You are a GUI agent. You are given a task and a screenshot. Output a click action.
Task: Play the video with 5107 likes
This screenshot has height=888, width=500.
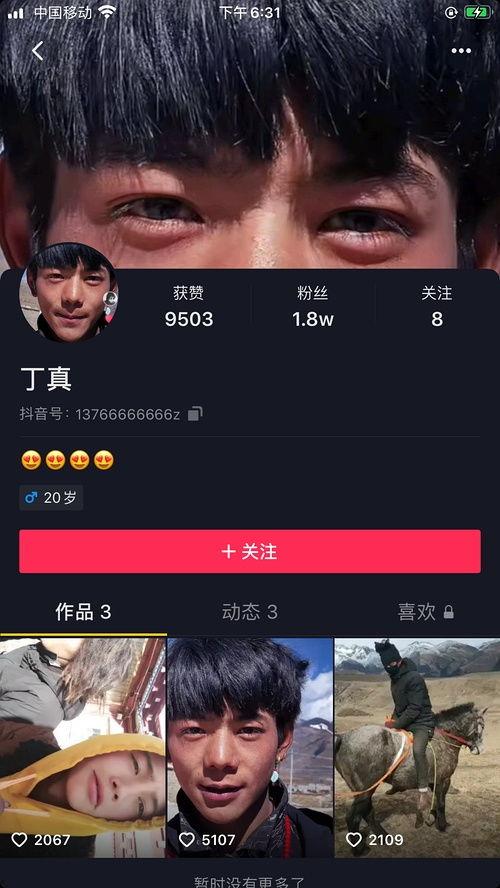click(250, 748)
